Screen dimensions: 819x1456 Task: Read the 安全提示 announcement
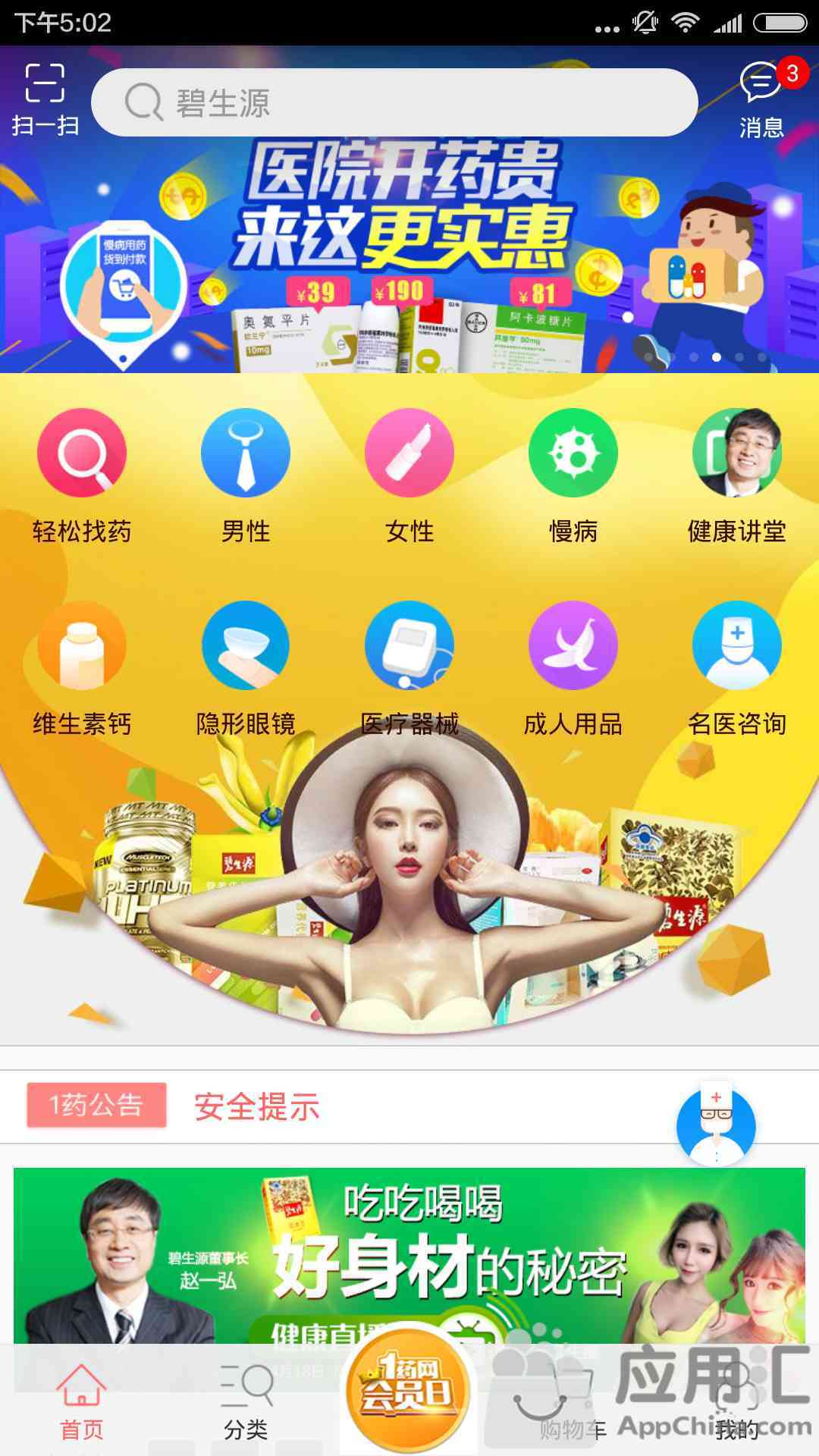256,1107
